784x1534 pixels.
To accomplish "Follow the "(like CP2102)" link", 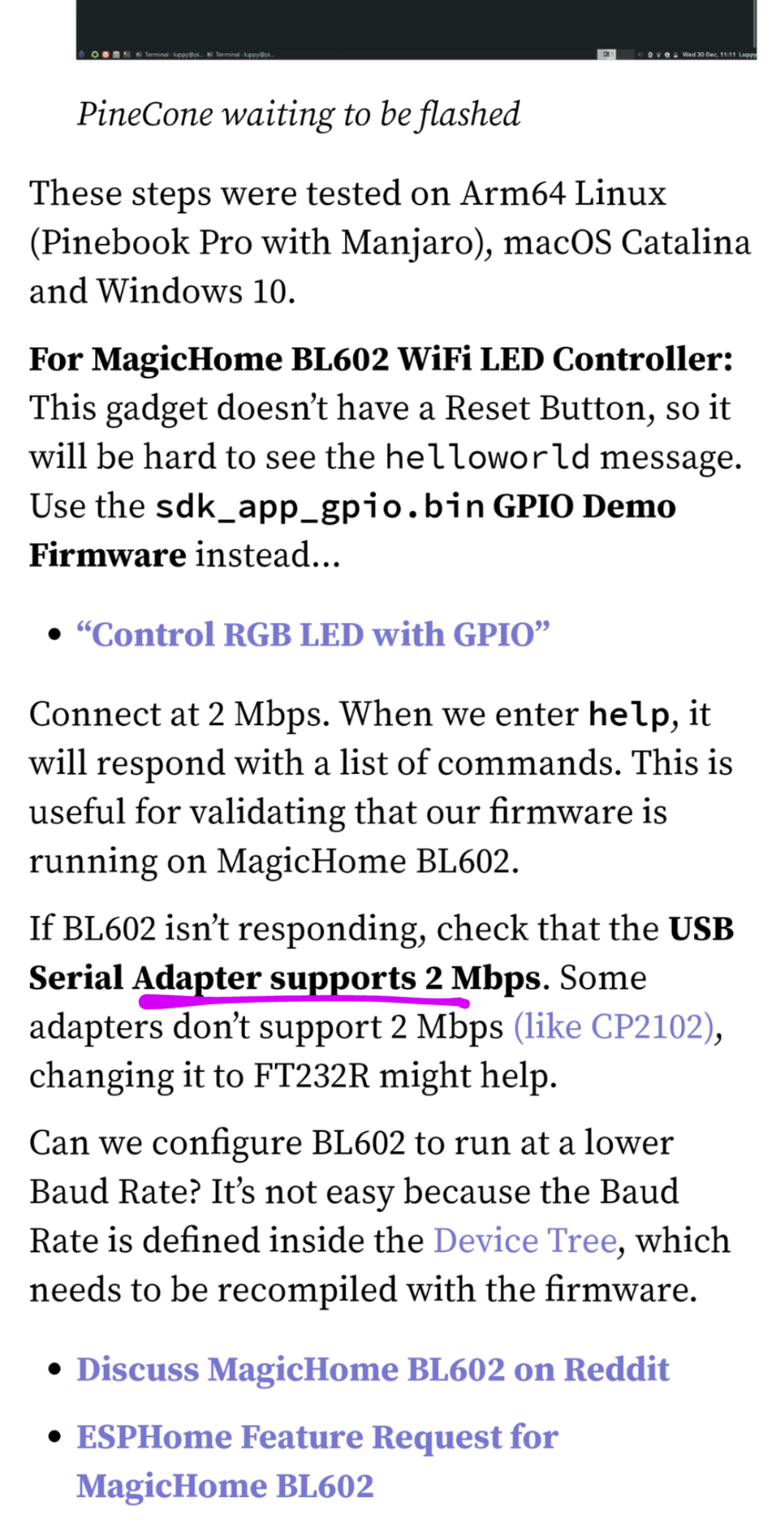I will 613,1027.
